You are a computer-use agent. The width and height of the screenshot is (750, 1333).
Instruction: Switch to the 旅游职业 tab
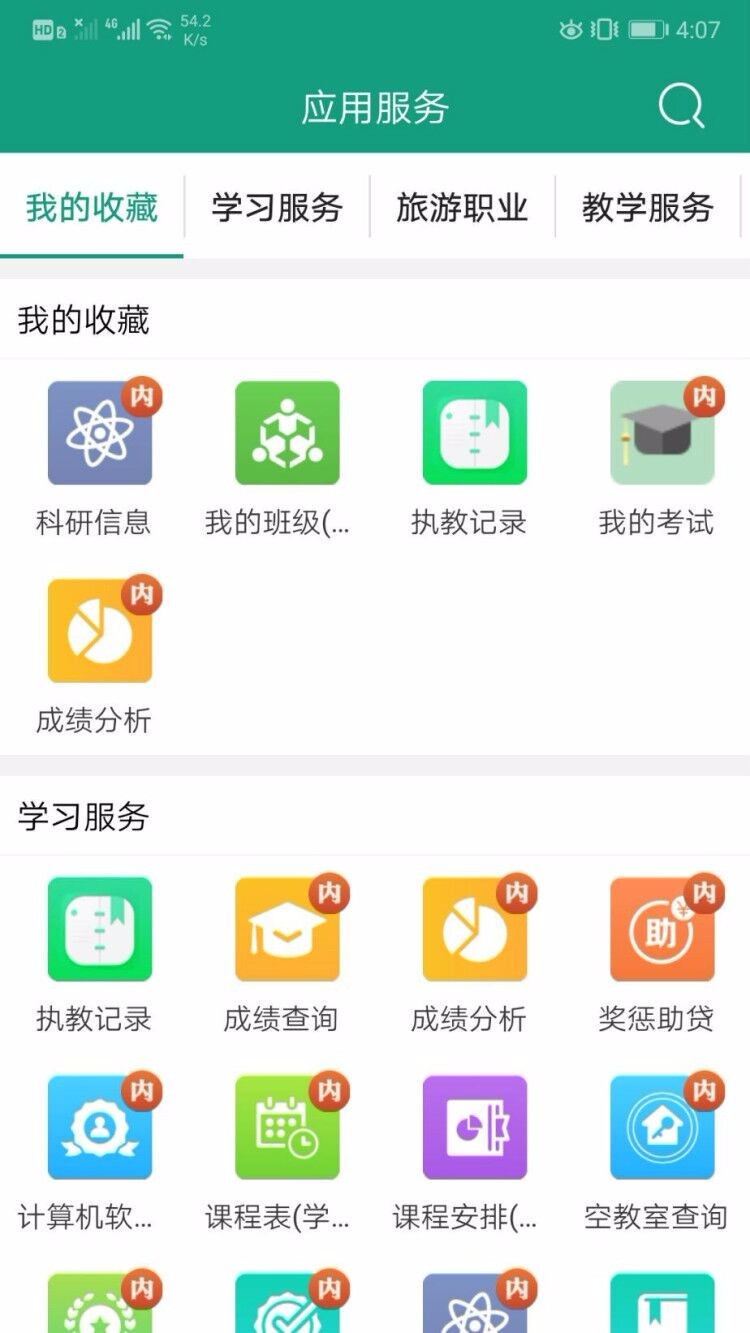(x=462, y=207)
